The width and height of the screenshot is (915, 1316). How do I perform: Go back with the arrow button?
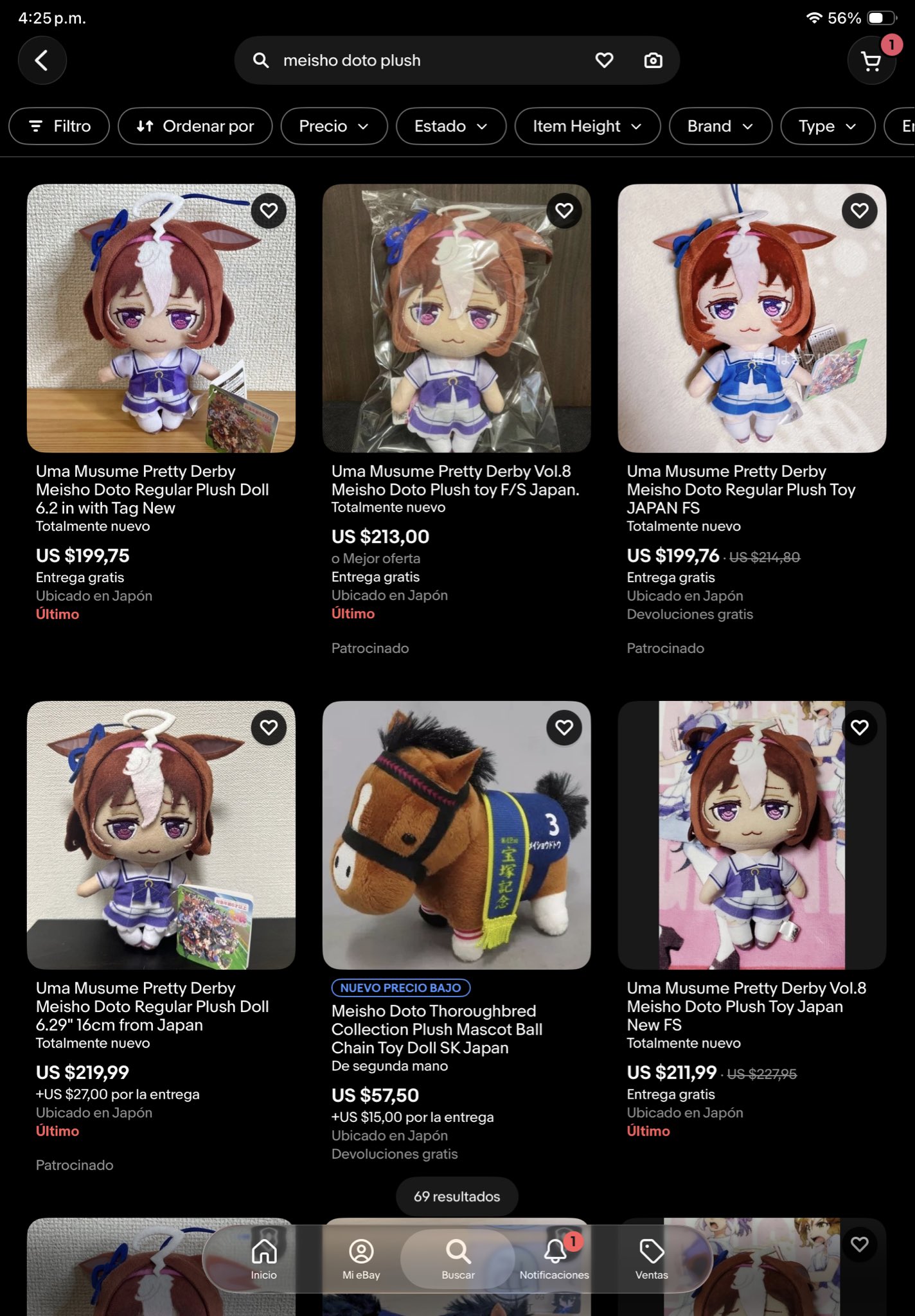[x=42, y=61]
